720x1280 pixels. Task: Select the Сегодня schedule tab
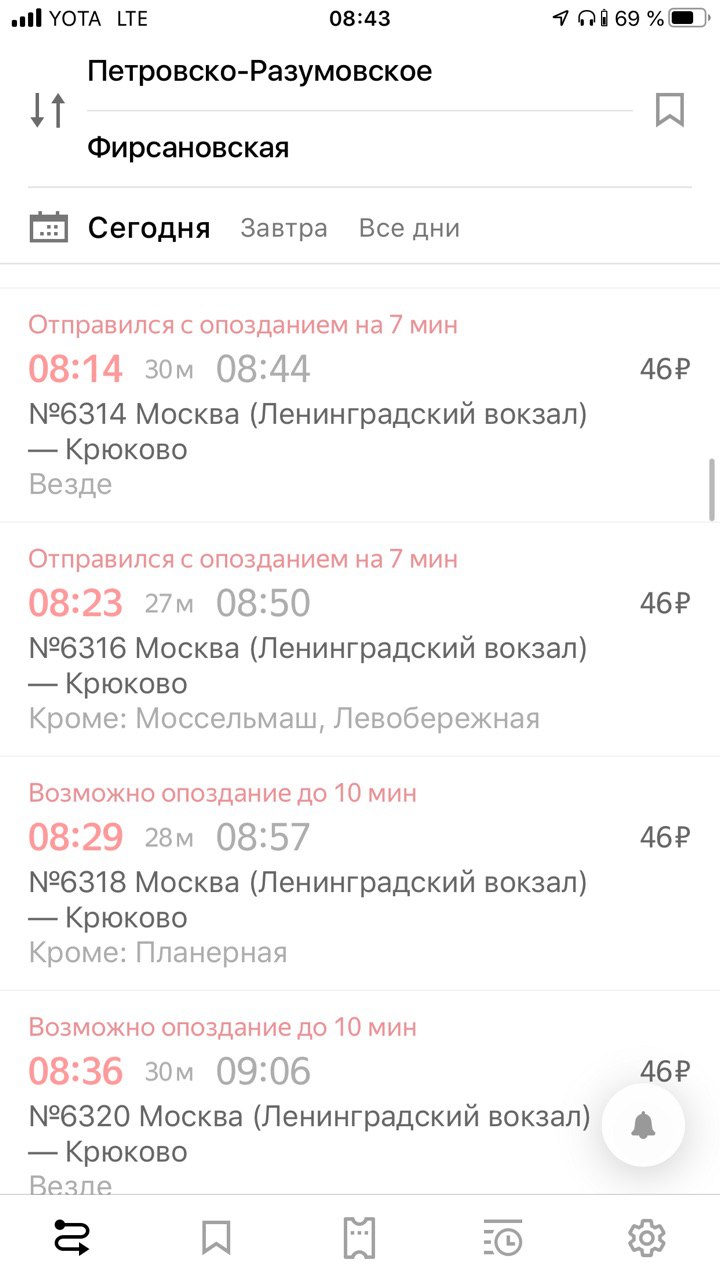(149, 228)
